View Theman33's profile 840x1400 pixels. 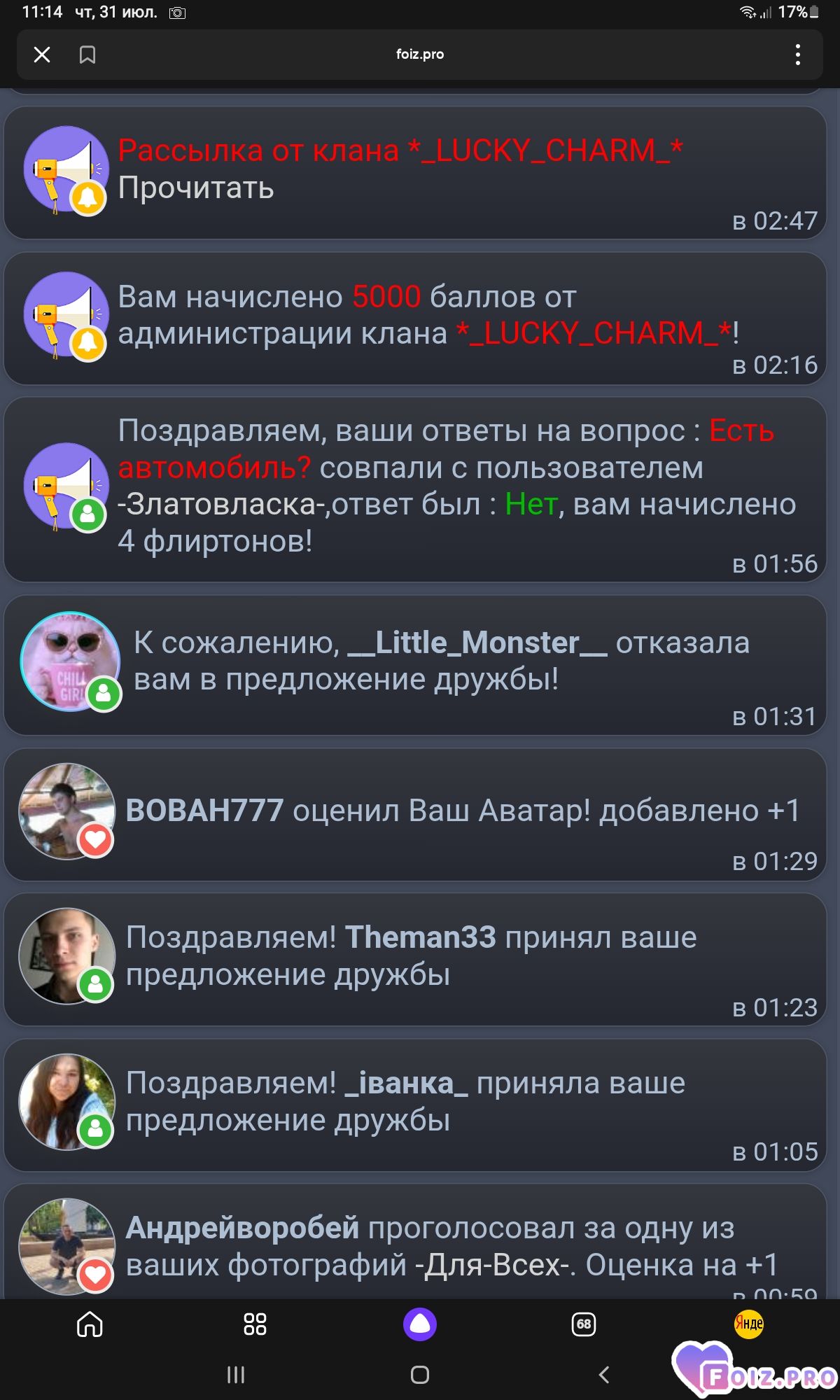click(x=420, y=937)
